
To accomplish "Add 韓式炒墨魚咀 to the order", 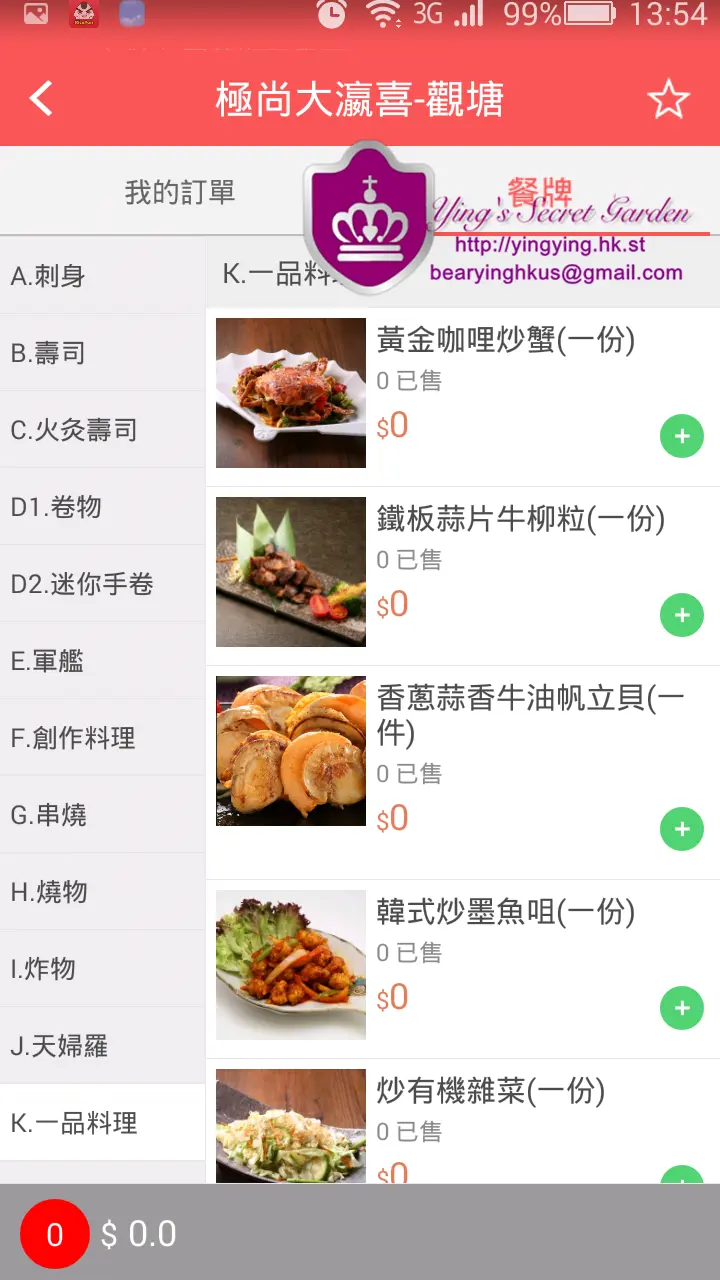I will click(x=682, y=1008).
